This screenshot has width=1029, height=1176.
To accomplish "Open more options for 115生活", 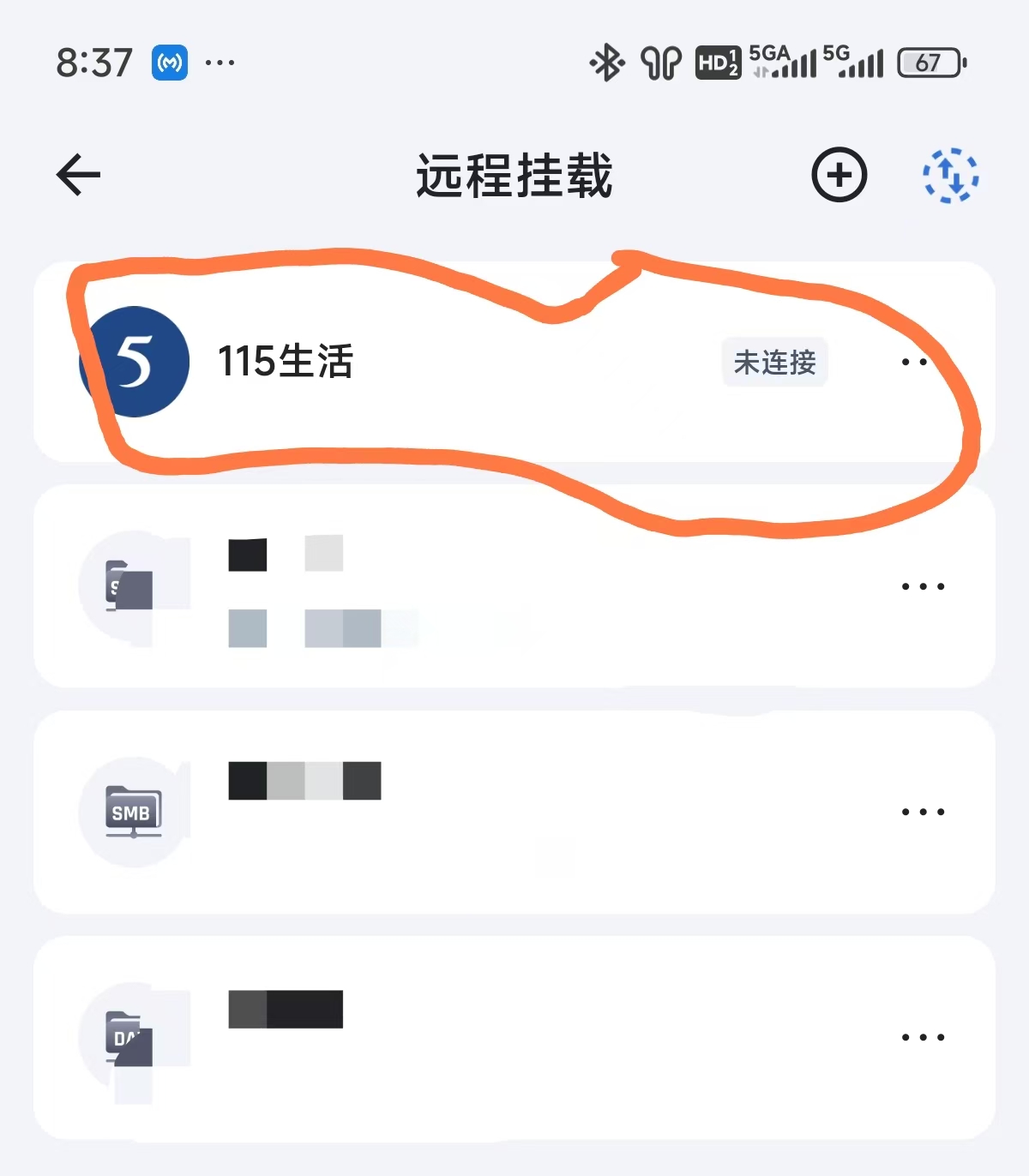I will [x=916, y=362].
